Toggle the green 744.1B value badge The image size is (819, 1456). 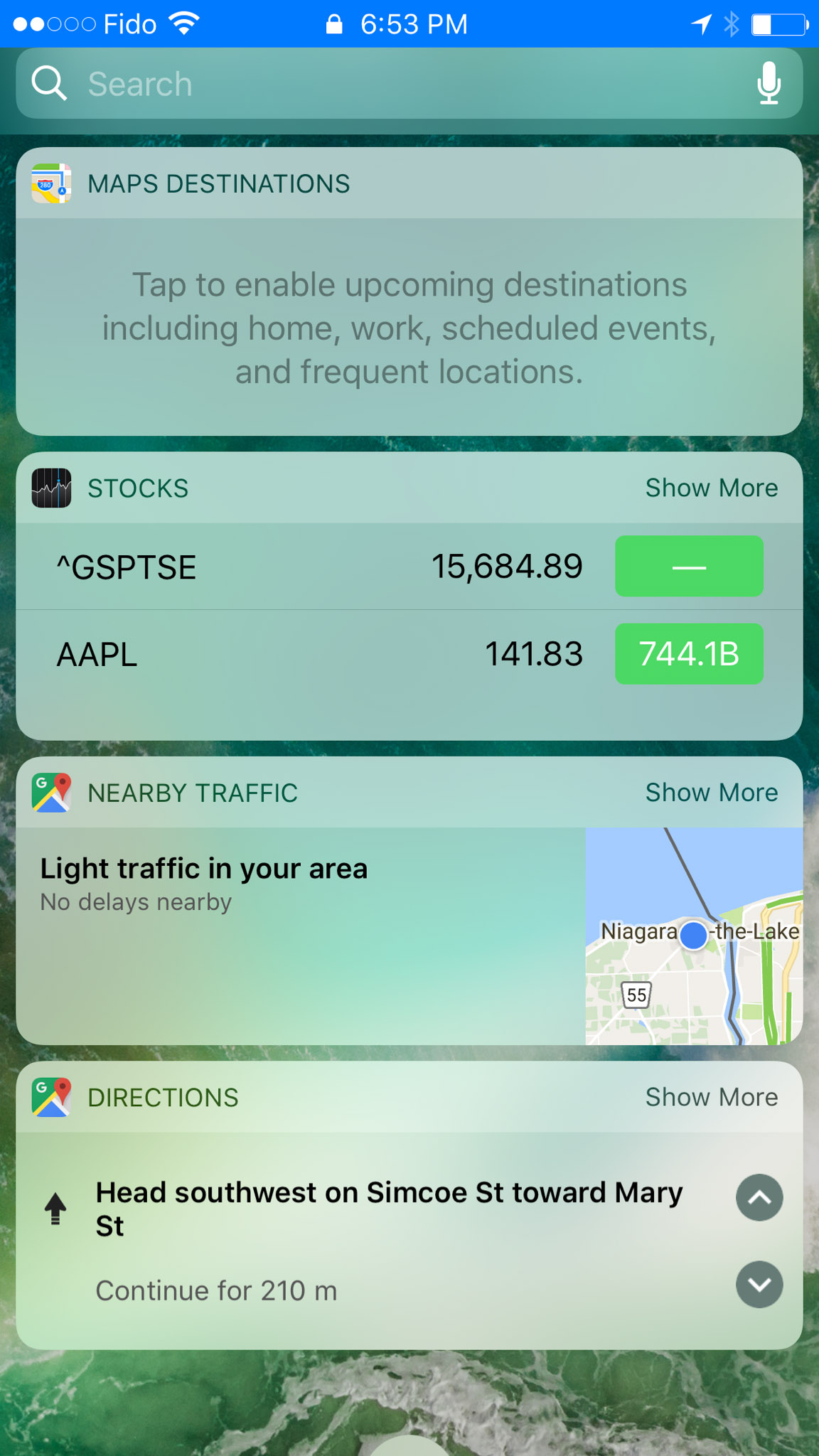click(x=689, y=654)
